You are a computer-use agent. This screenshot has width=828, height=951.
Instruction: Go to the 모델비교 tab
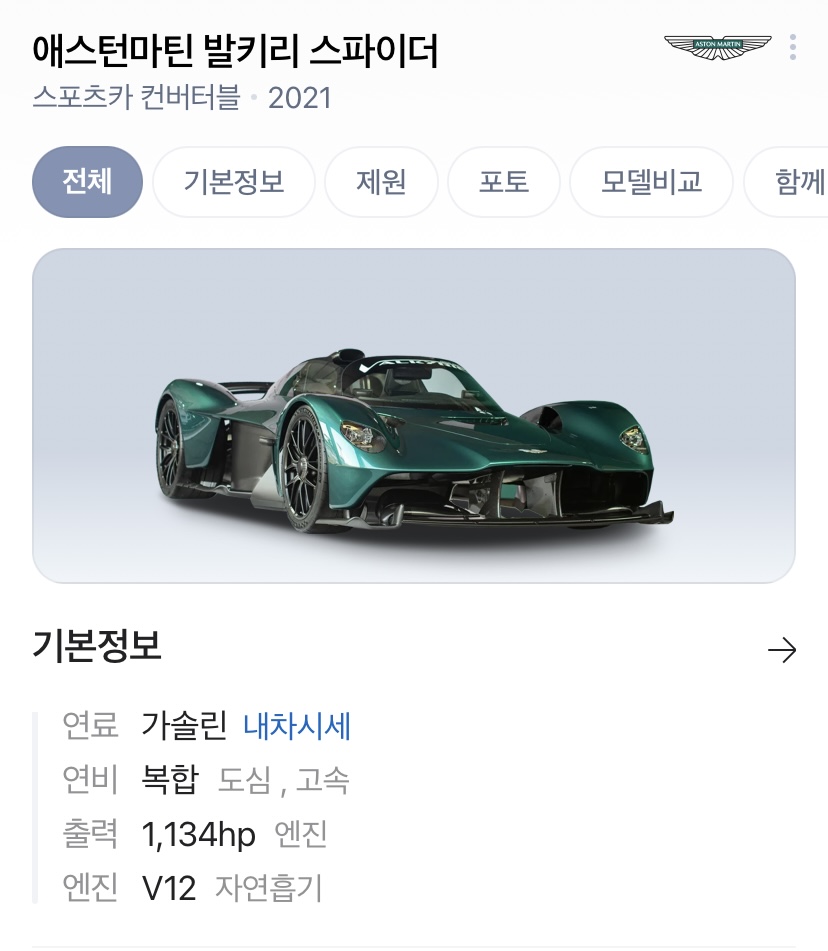point(651,182)
